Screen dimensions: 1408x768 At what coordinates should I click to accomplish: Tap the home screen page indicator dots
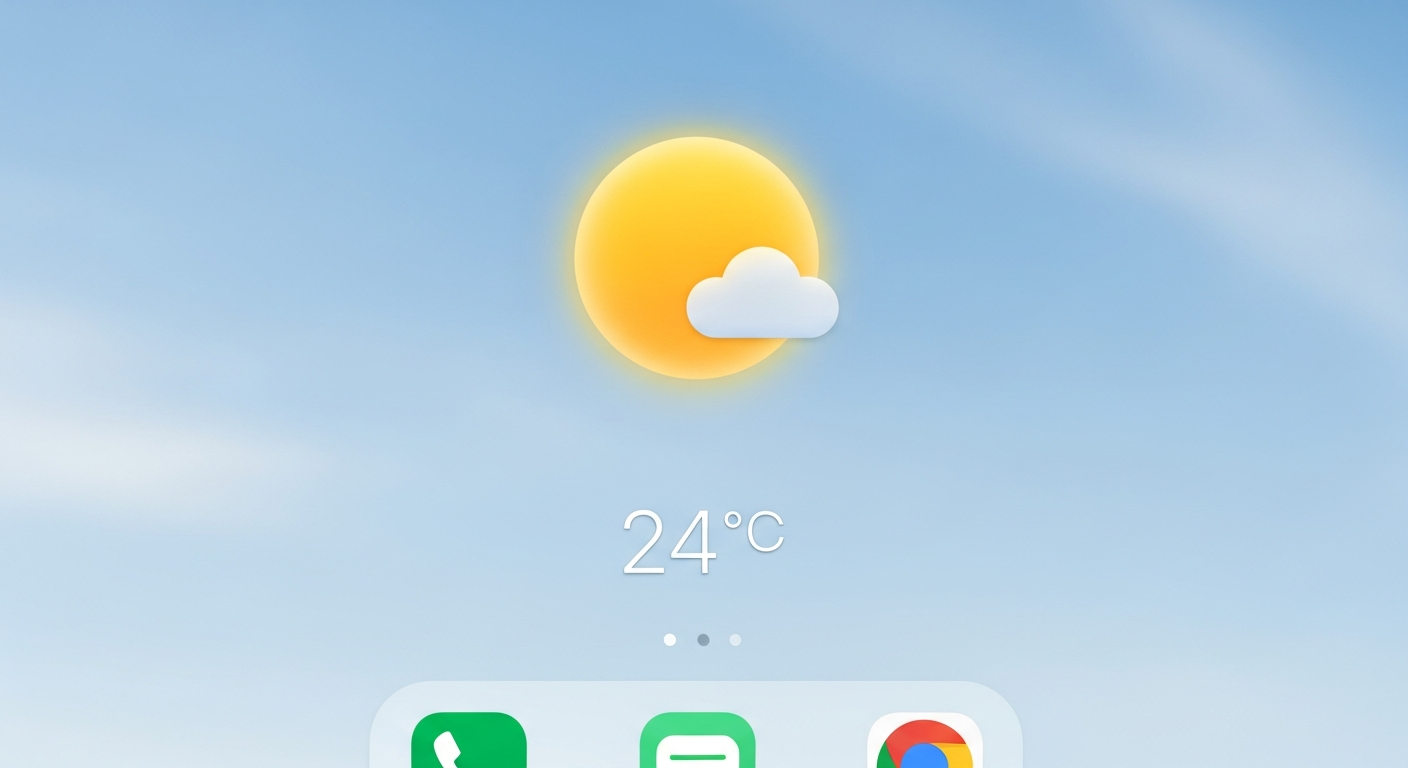point(703,640)
